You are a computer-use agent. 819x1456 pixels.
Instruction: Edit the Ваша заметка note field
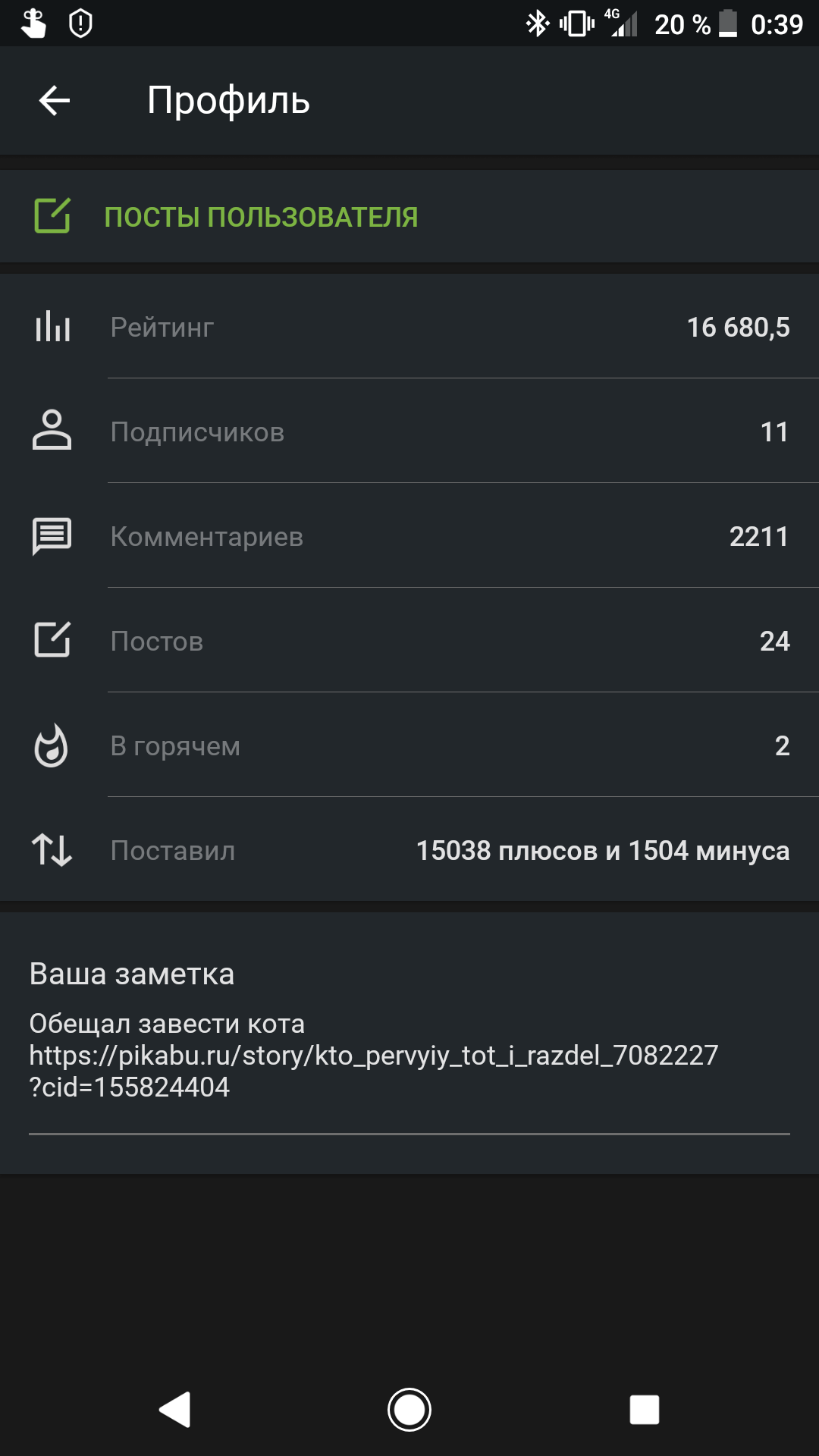point(409,1056)
